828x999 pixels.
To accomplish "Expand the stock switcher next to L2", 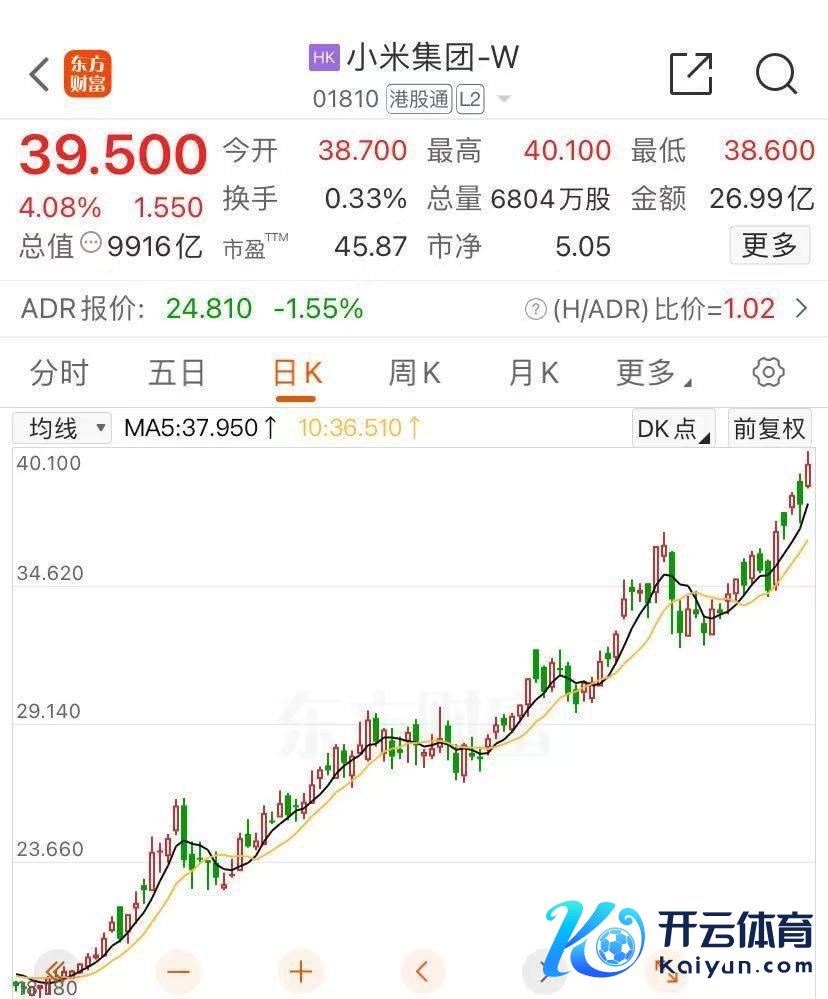I will (x=504, y=100).
